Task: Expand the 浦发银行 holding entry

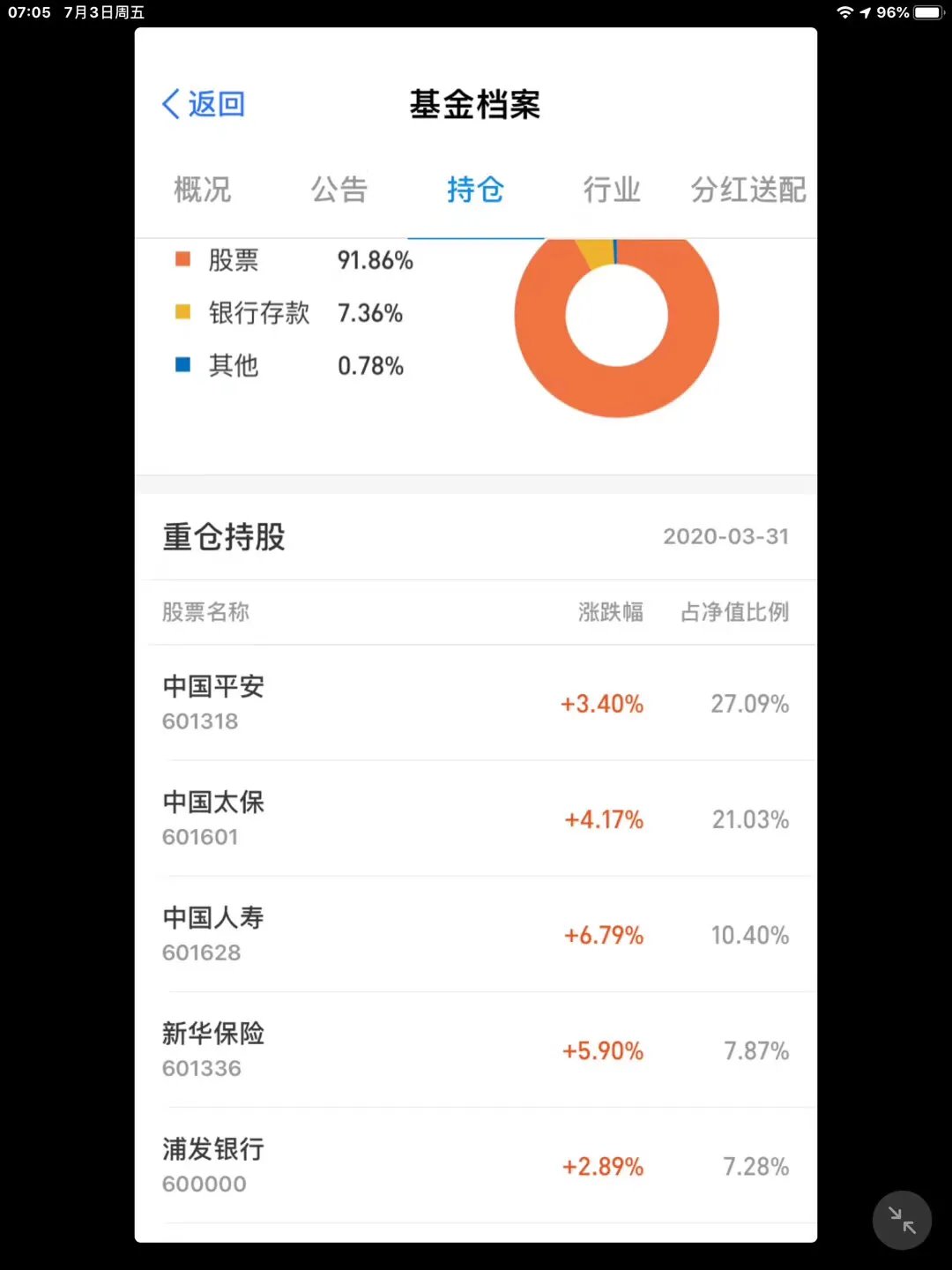Action: pyautogui.click(x=476, y=1164)
